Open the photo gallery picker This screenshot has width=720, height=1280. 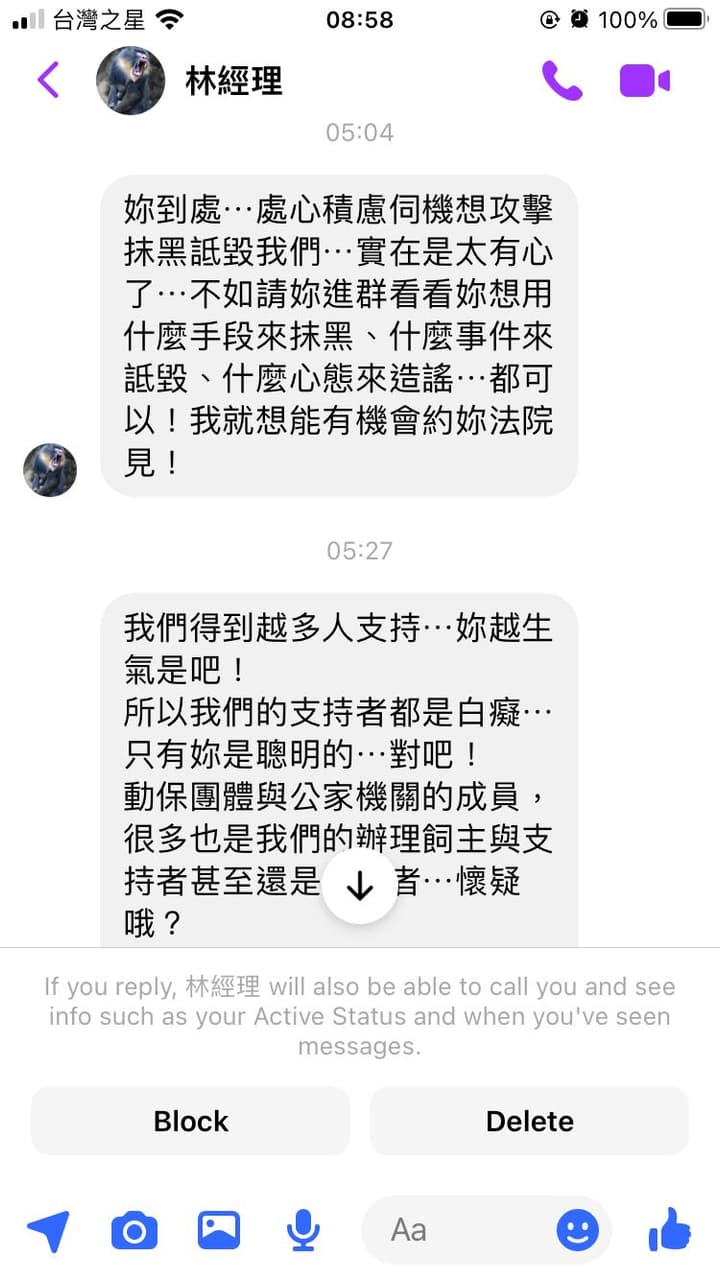pyautogui.click(x=219, y=1230)
